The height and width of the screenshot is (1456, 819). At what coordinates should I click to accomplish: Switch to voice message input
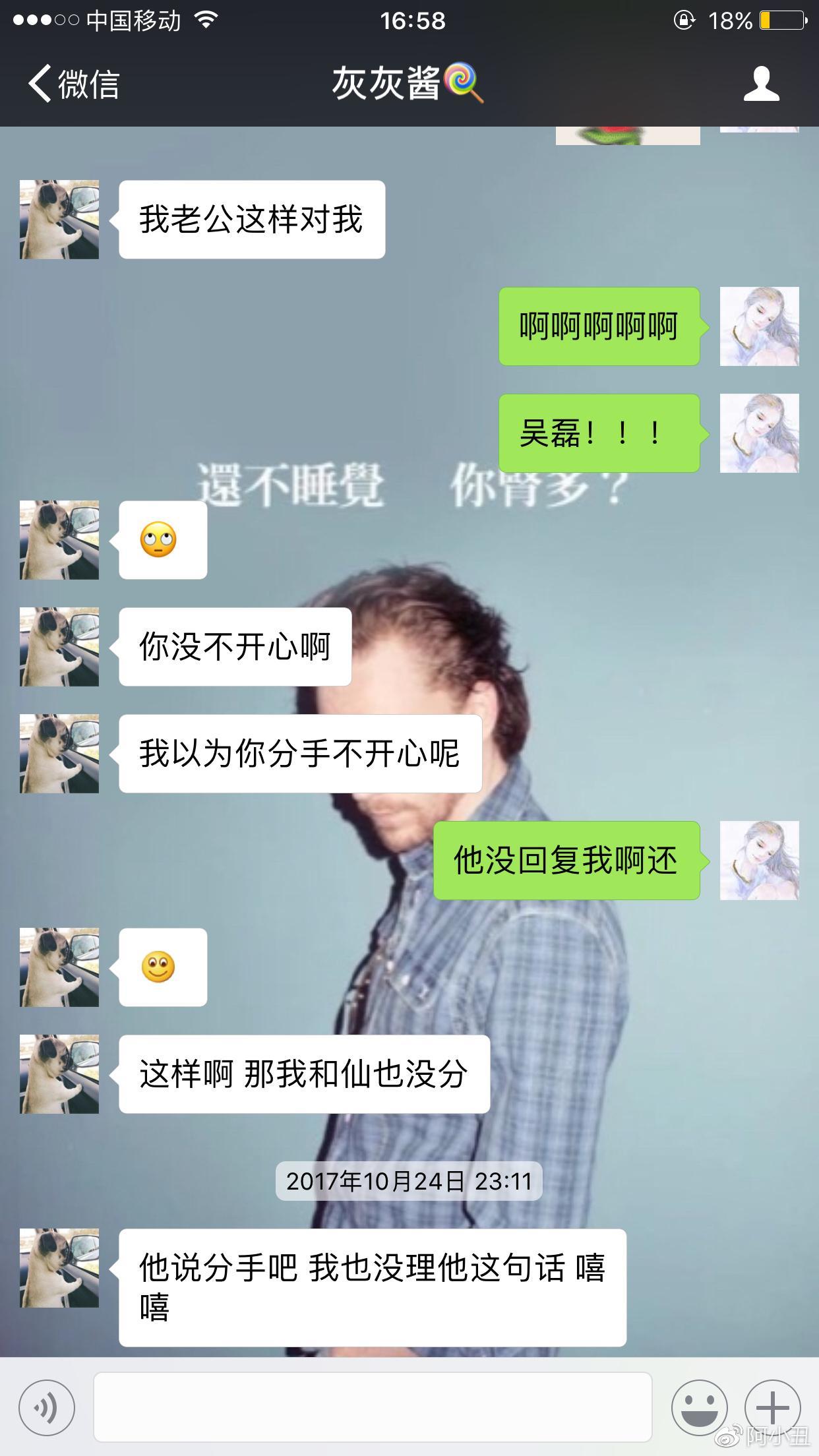pos(47,1407)
